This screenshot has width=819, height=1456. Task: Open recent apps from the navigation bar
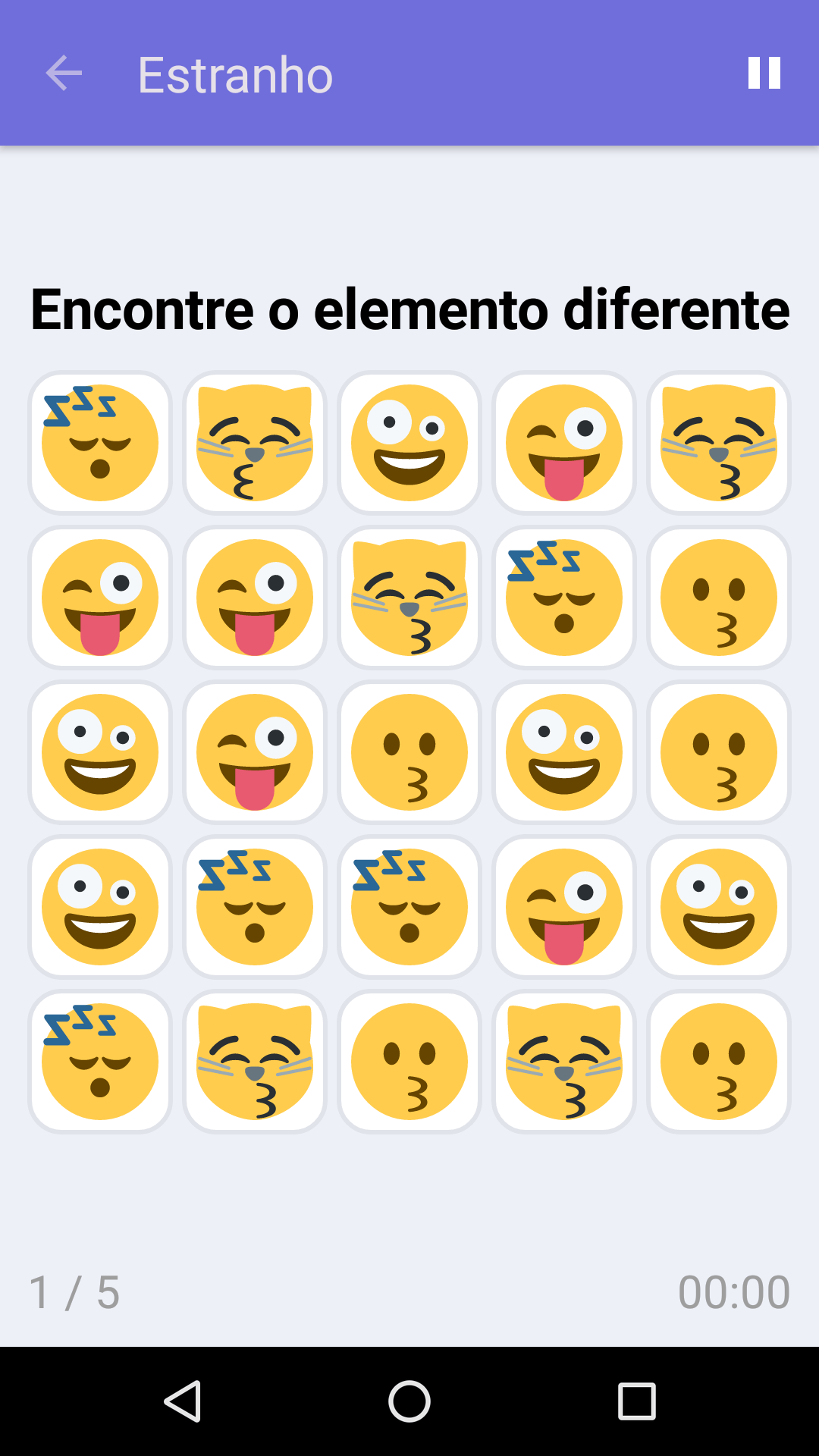point(636,1401)
